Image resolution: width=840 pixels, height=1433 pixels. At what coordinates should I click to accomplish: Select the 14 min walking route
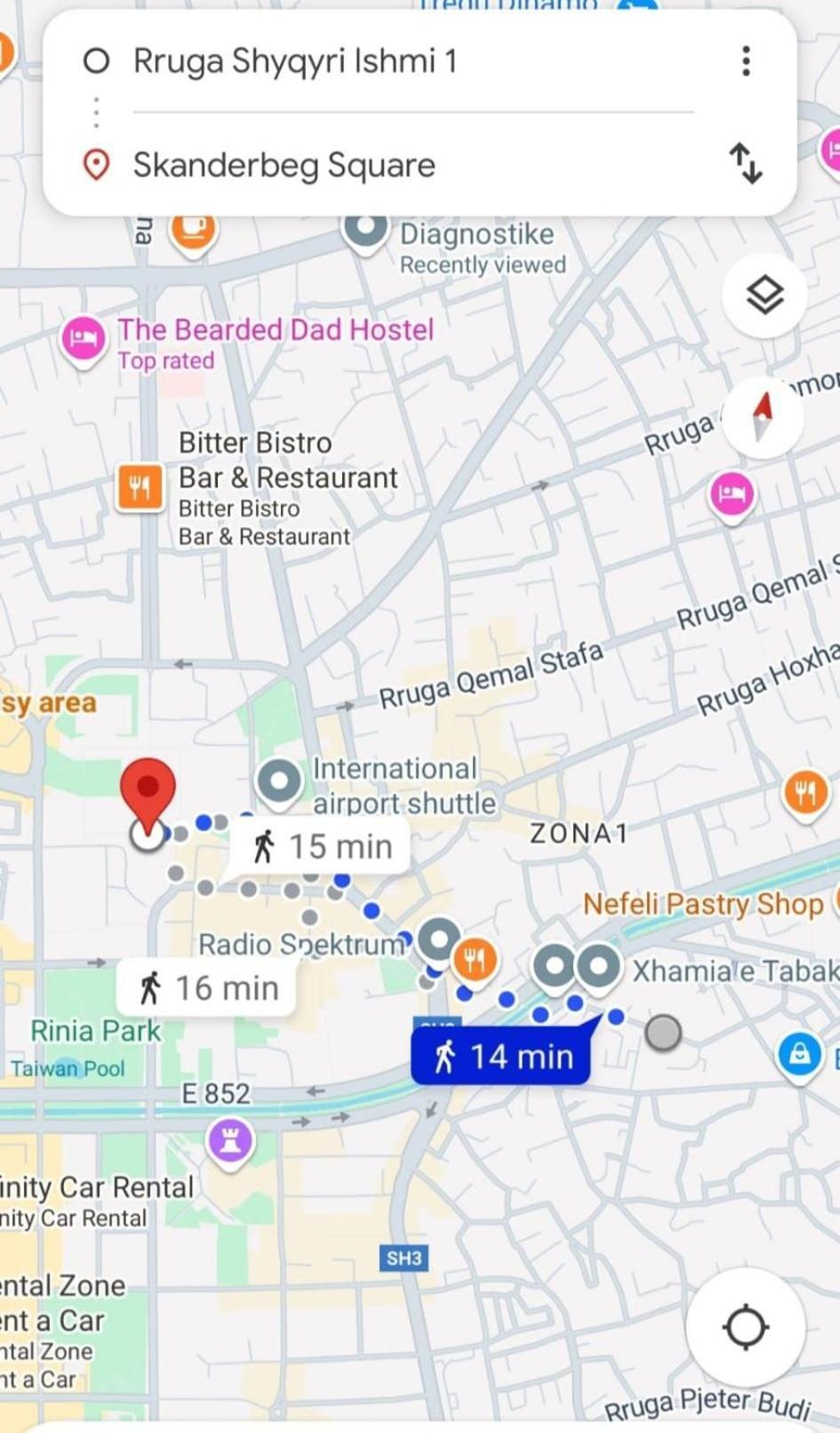[x=501, y=1057]
